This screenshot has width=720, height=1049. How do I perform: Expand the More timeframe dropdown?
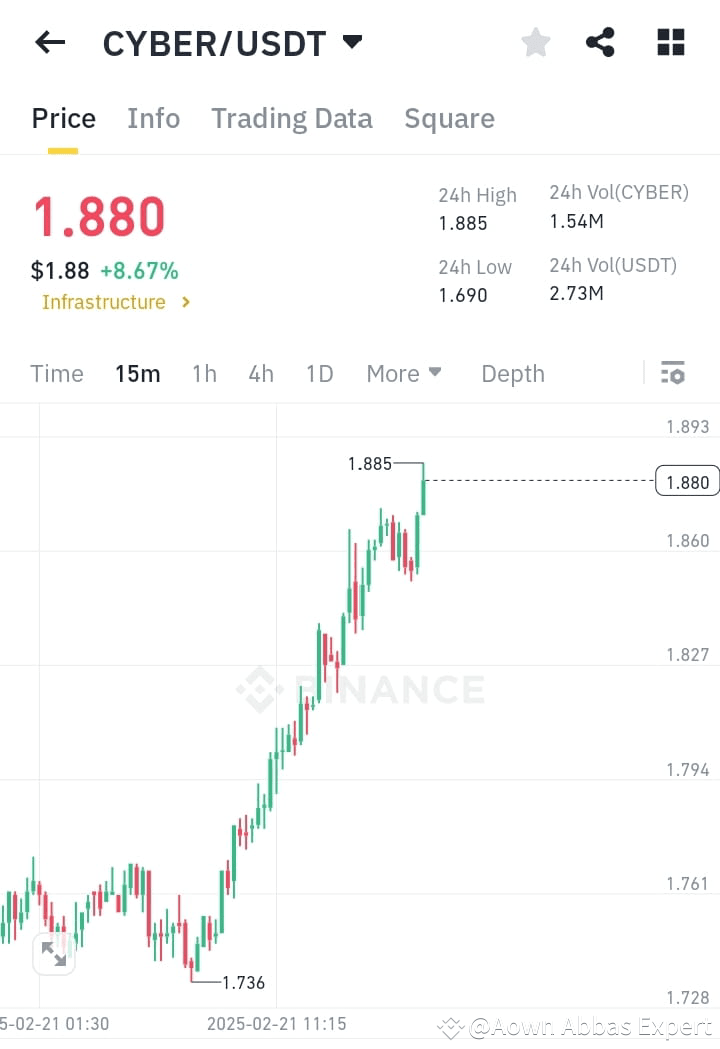tap(404, 373)
